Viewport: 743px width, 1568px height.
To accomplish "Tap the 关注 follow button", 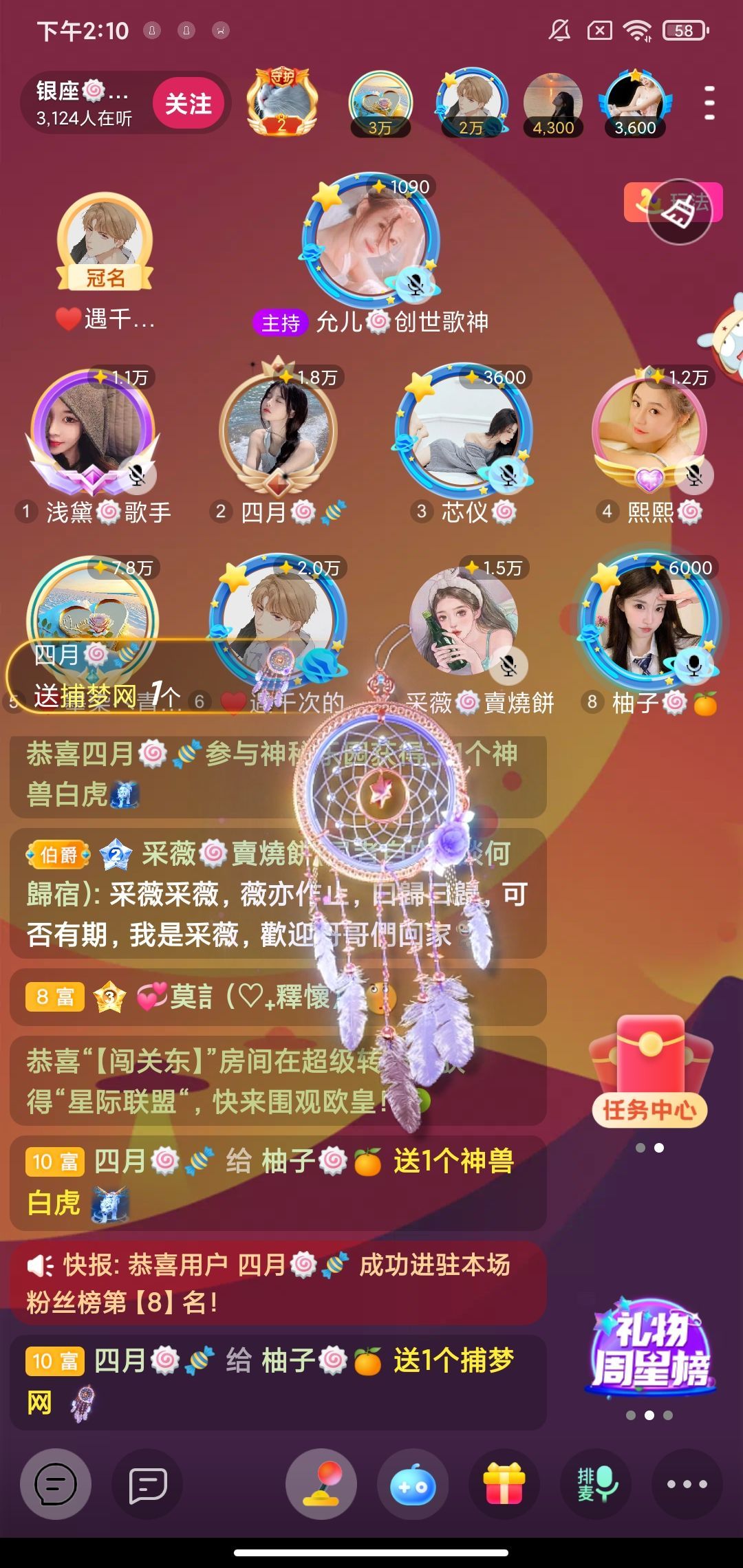I will (x=189, y=104).
